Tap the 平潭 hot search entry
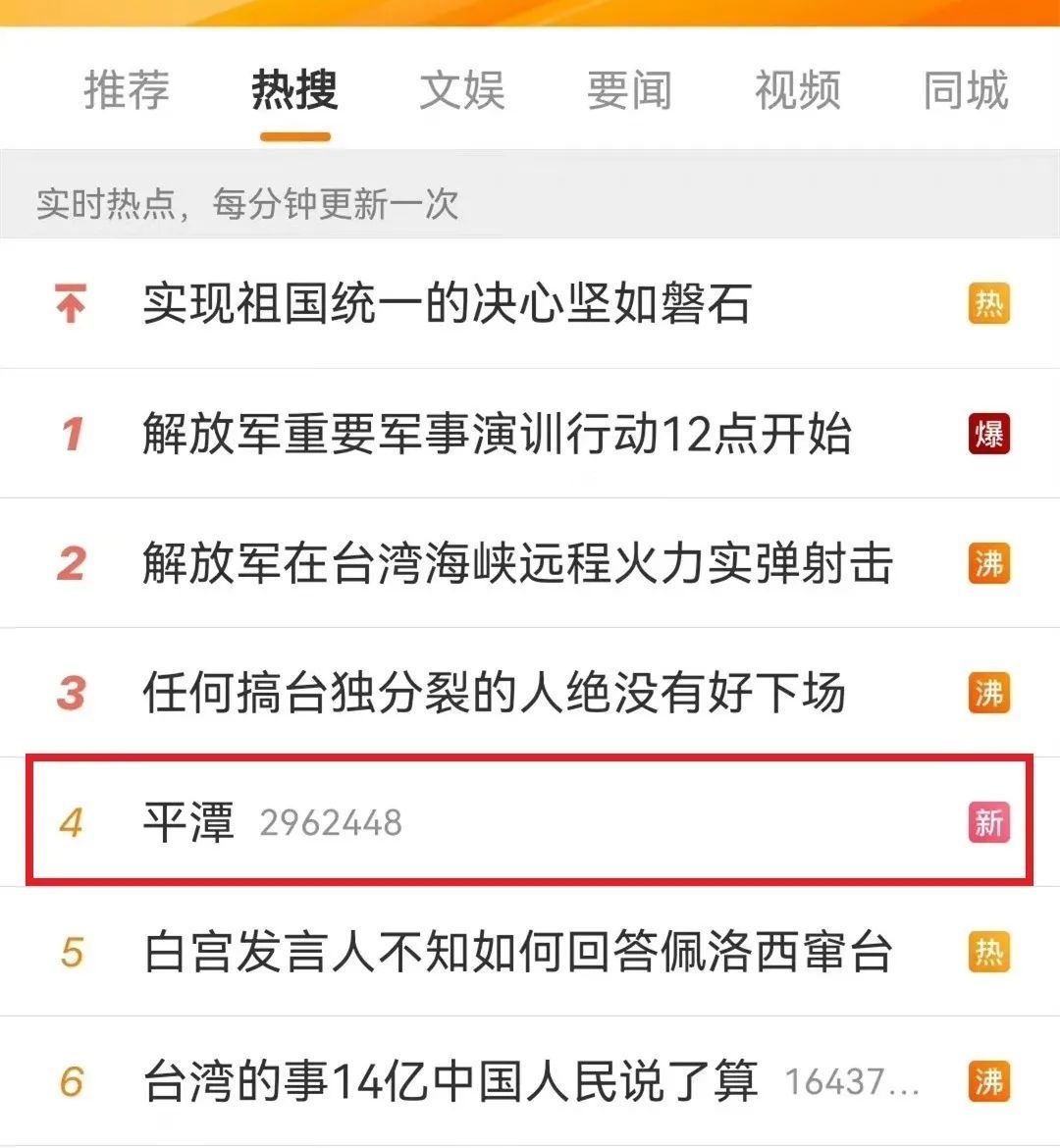1060x1148 pixels. pos(189,822)
